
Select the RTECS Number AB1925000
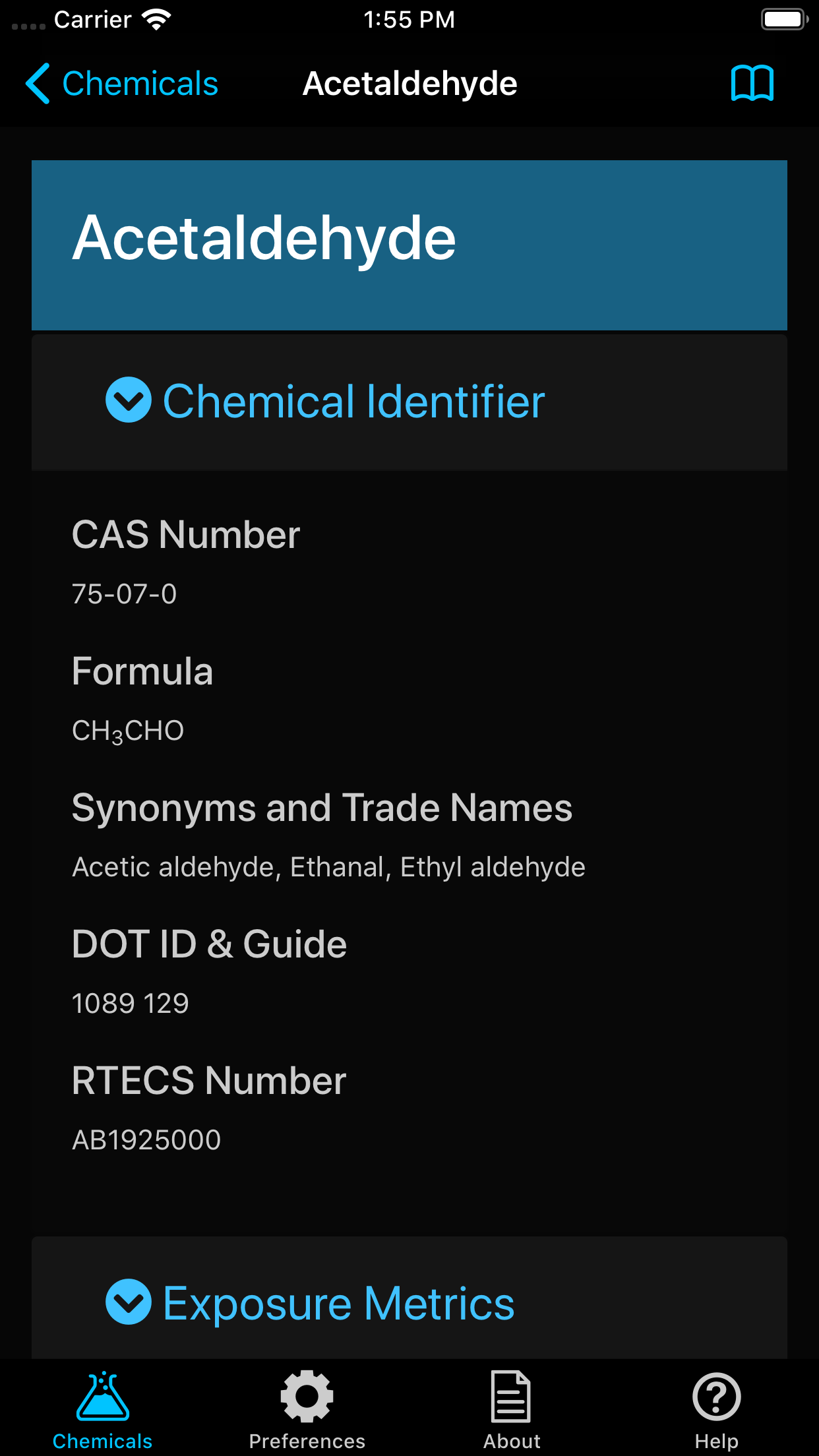146,1138
